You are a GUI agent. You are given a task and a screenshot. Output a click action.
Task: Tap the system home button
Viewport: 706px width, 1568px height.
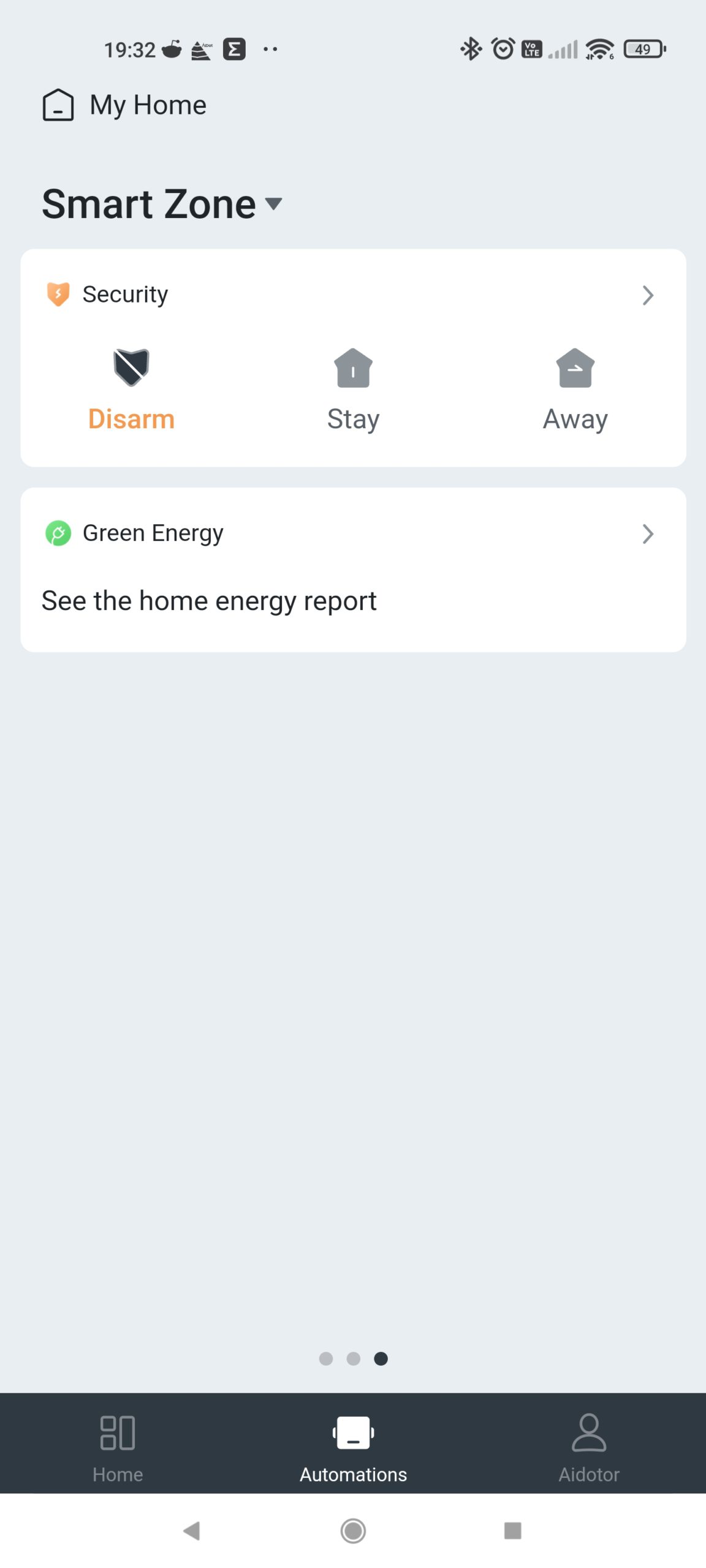(x=353, y=1531)
